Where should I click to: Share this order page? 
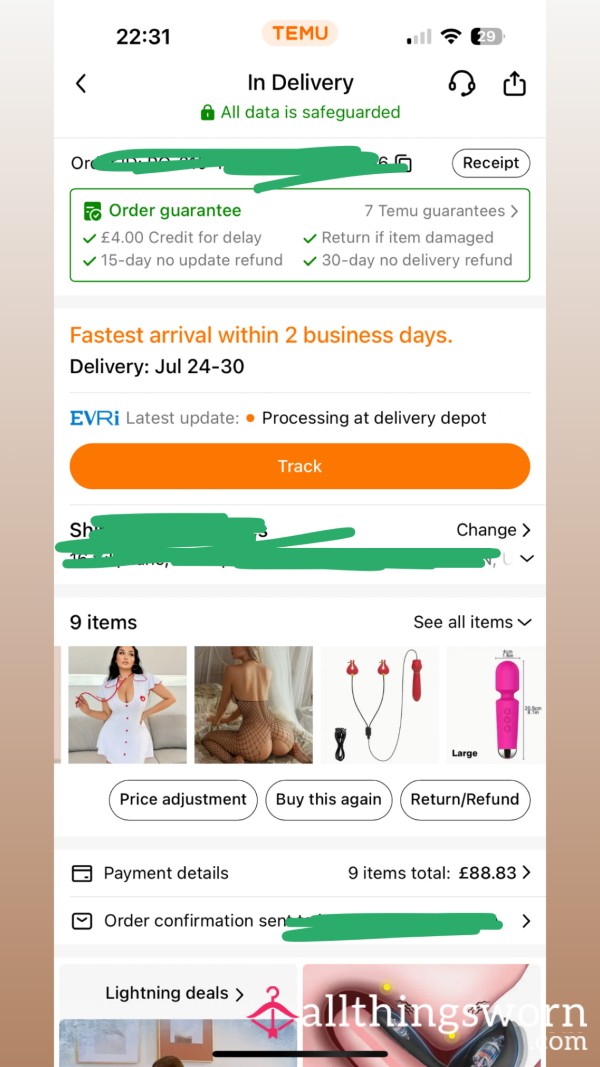click(x=514, y=84)
